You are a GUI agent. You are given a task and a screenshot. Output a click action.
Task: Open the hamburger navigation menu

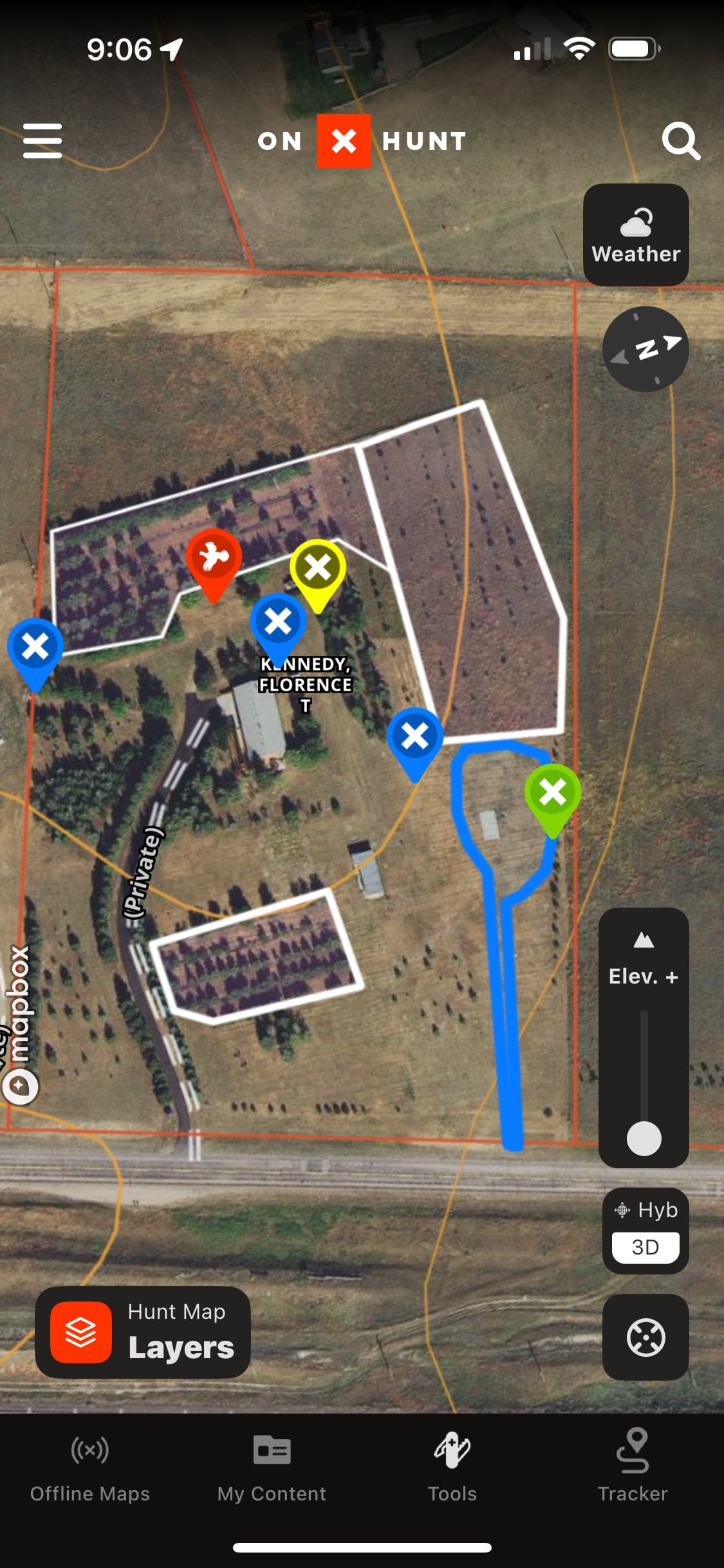click(42, 141)
